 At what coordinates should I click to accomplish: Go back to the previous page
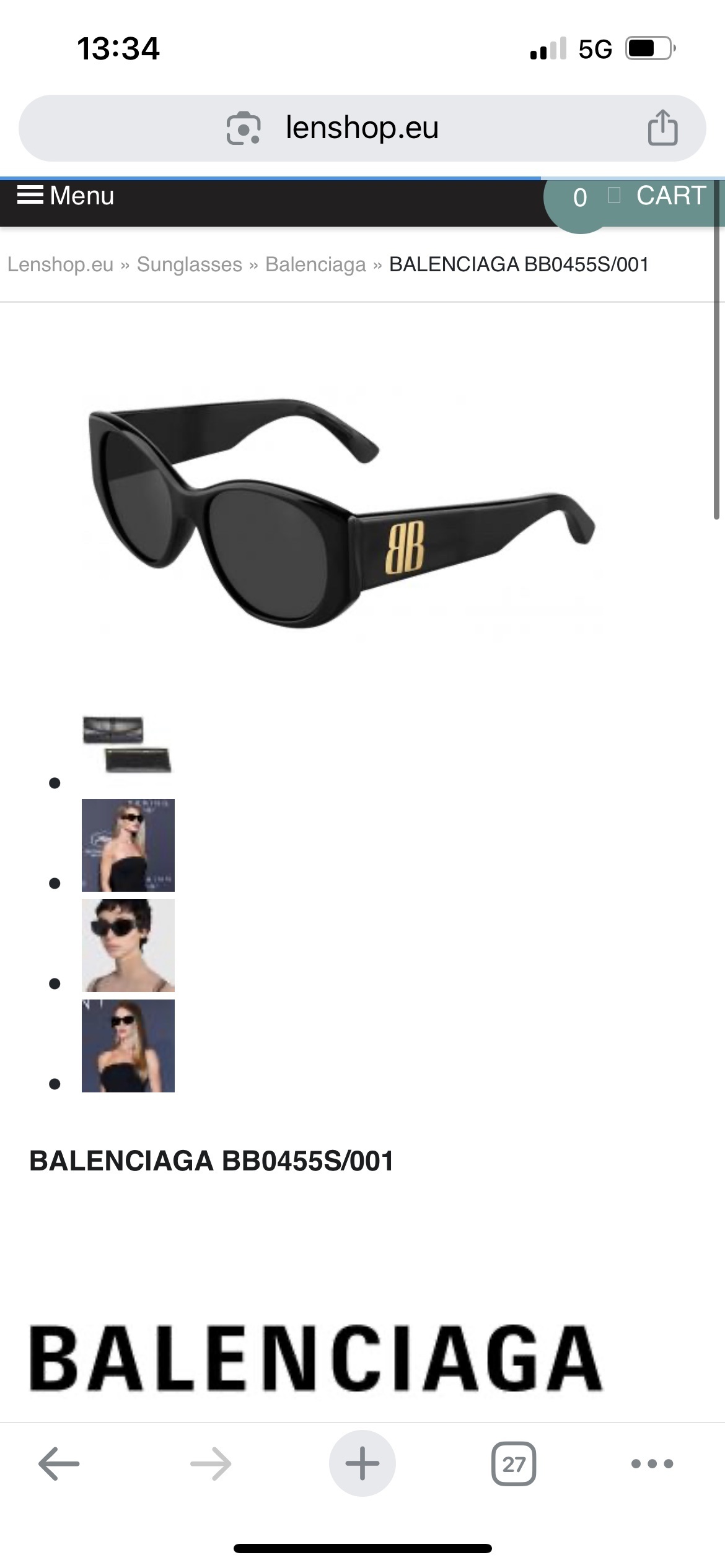(59, 1464)
